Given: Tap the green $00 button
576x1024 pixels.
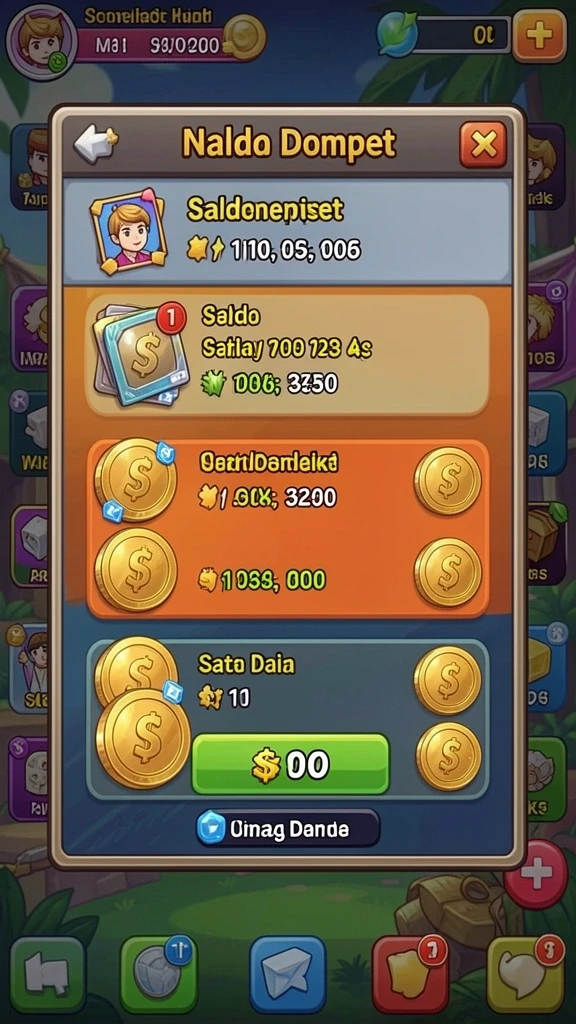Looking at the screenshot, I should coord(291,763).
